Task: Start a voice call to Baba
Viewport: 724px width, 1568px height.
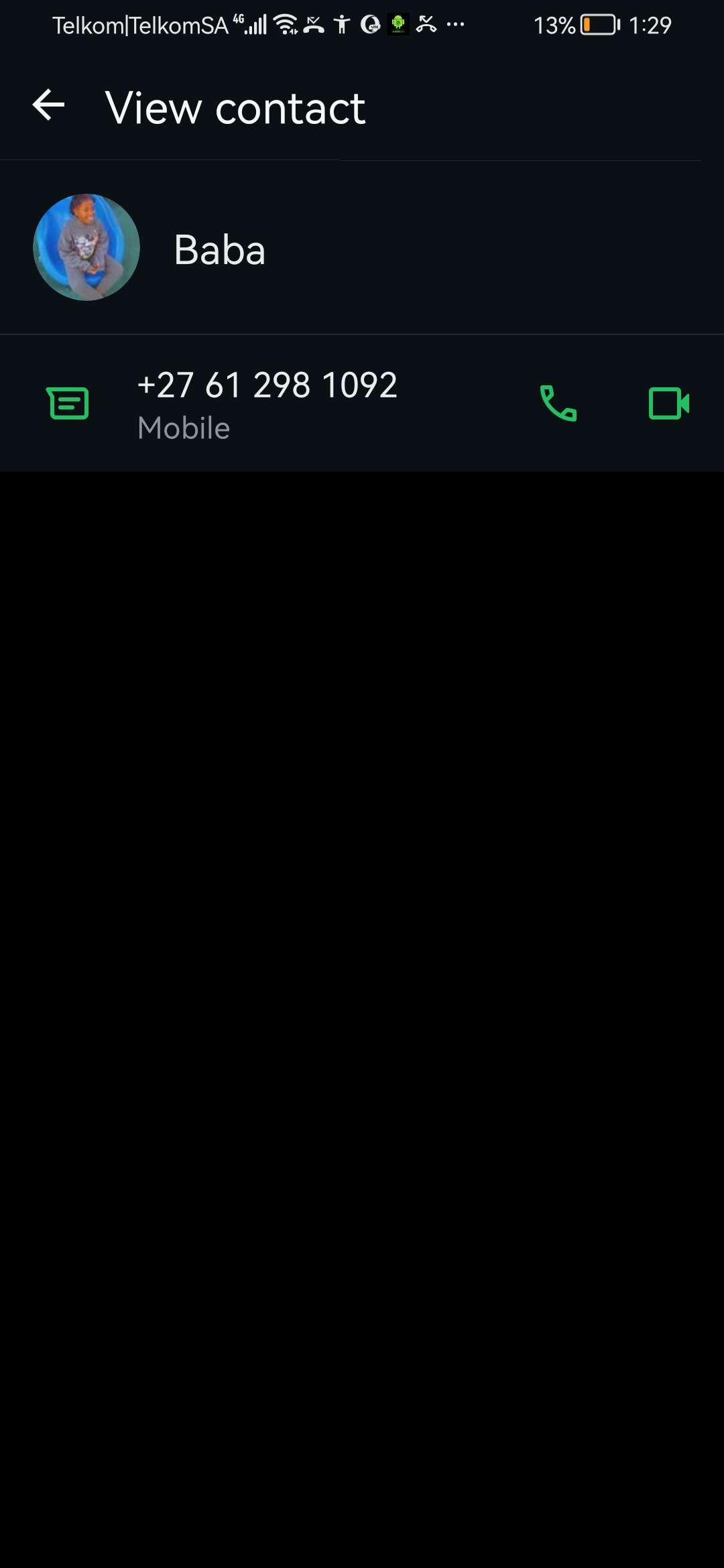Action: point(558,403)
